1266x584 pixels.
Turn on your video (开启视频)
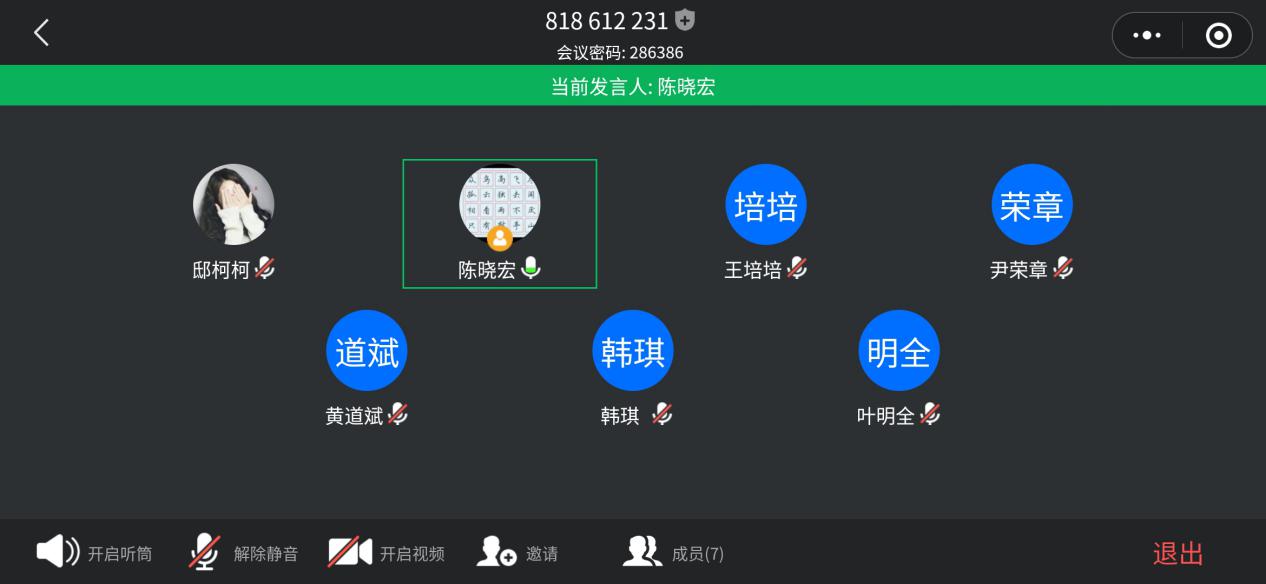[x=386, y=552]
